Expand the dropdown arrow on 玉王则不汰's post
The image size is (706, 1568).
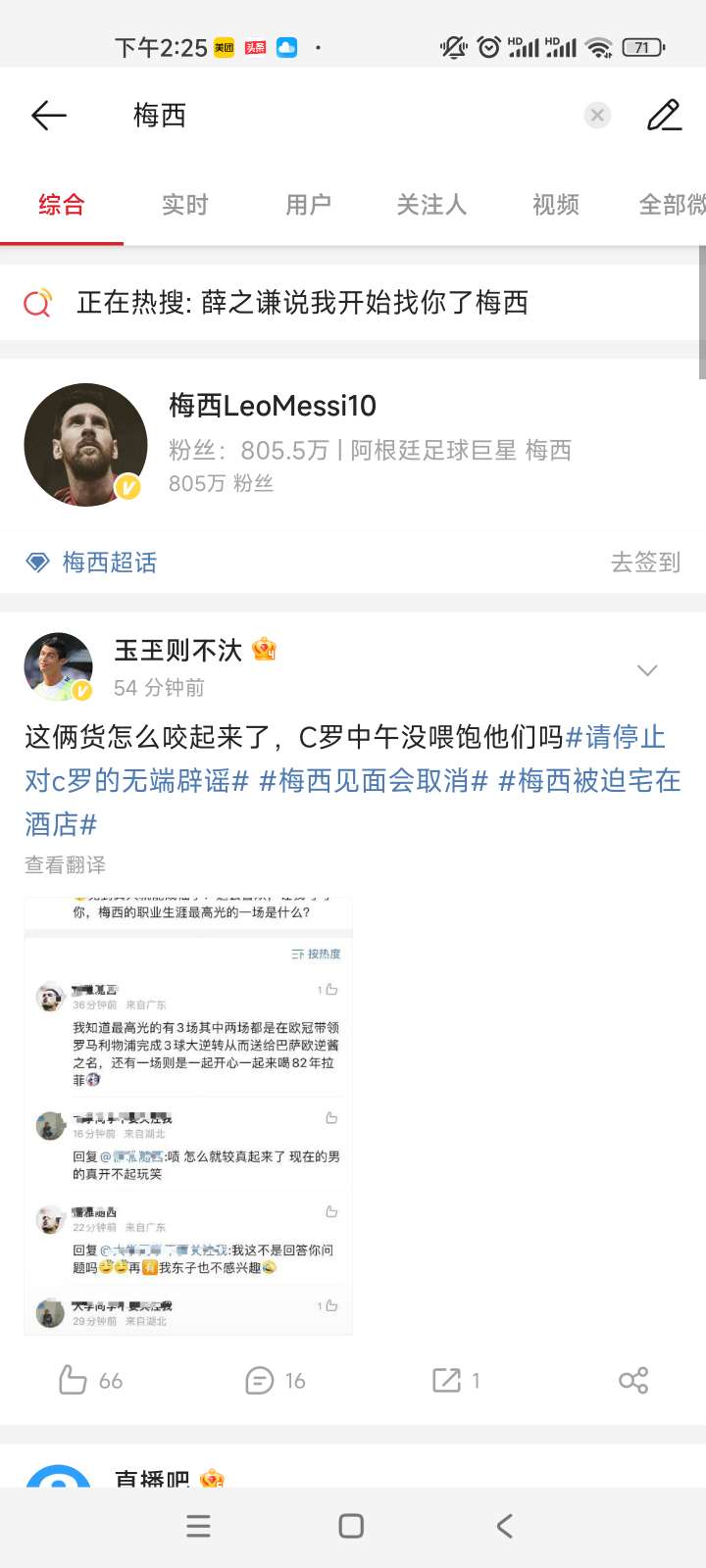click(646, 670)
